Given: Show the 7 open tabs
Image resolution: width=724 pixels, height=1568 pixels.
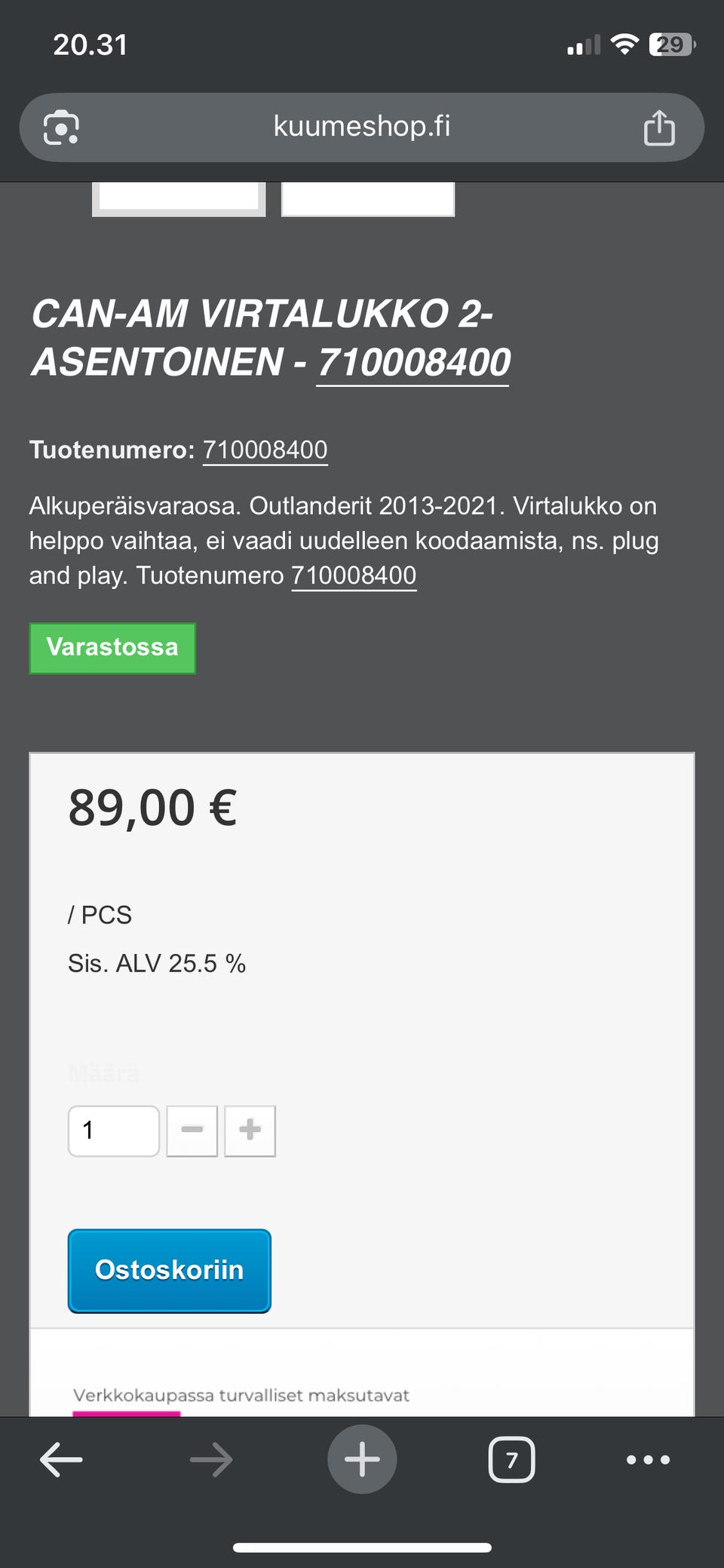Looking at the screenshot, I should point(511,1460).
